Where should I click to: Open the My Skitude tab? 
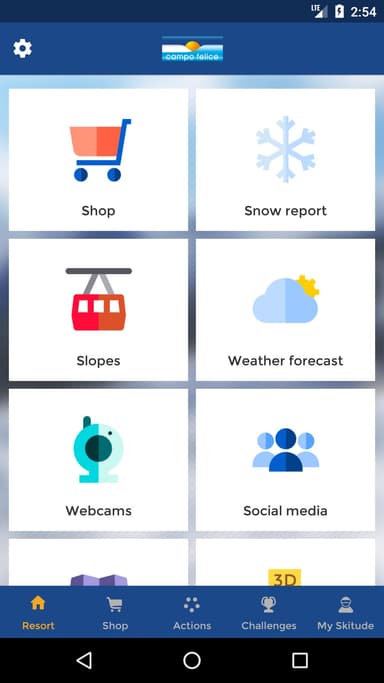coord(346,612)
